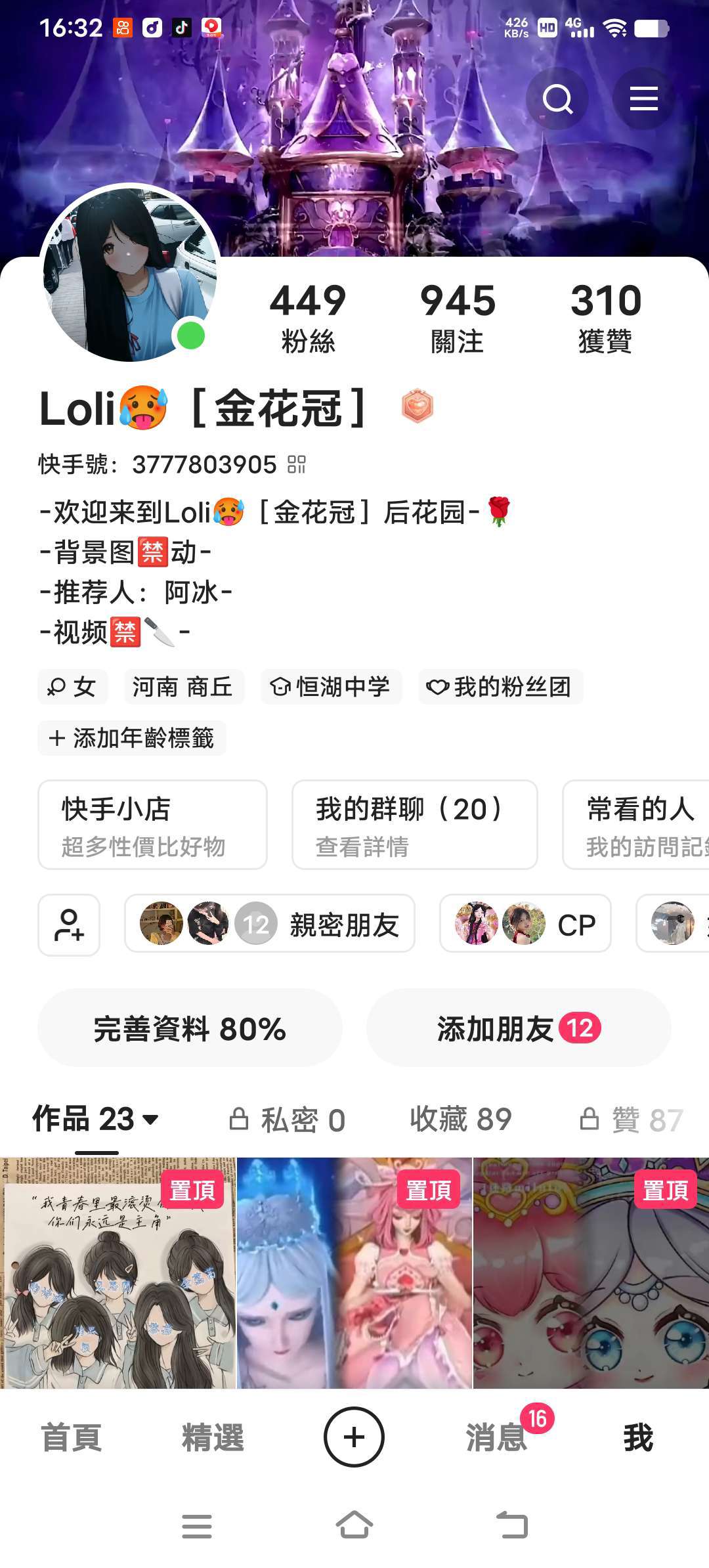Tap 完善資料 80% button
The image size is (709, 1568).
190,1028
